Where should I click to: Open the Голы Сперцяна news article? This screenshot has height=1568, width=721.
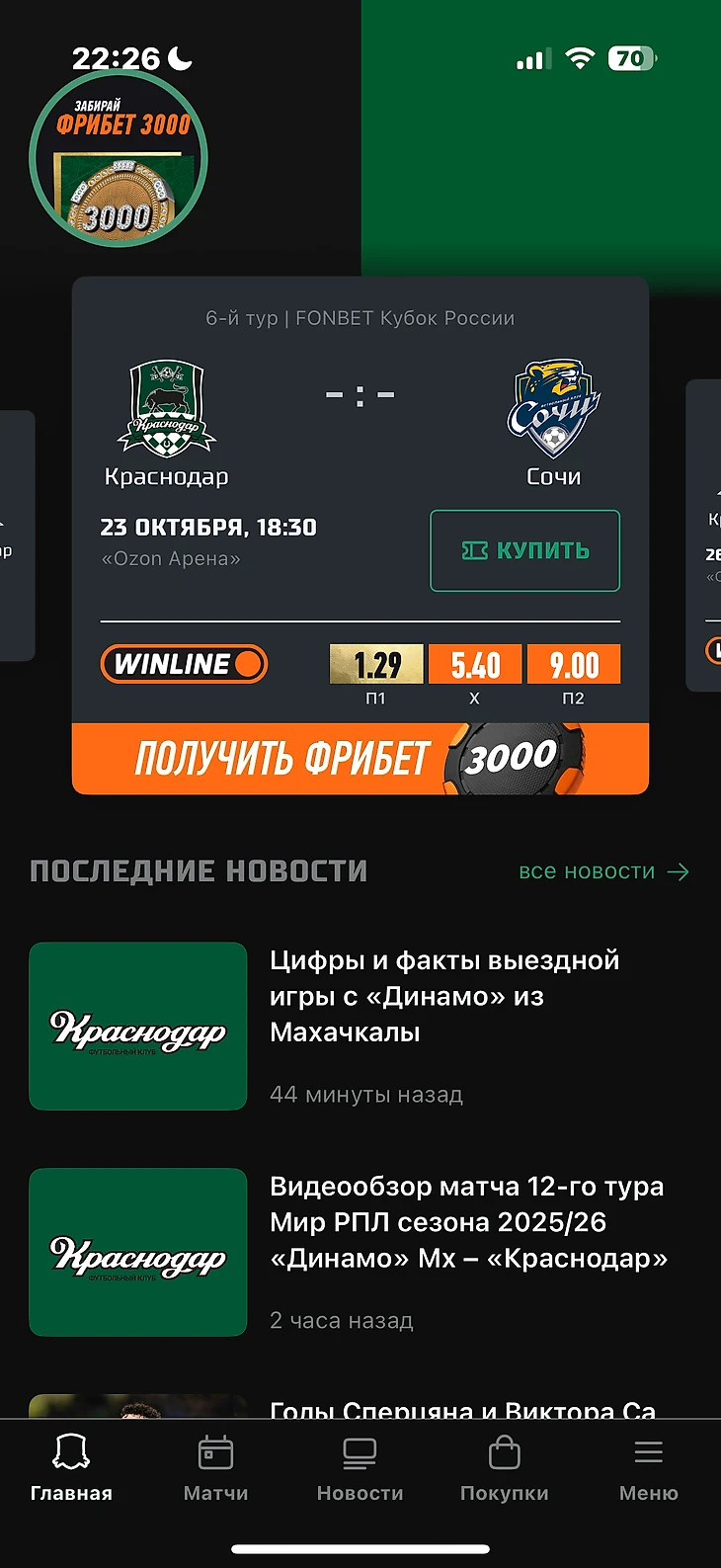tap(462, 1407)
